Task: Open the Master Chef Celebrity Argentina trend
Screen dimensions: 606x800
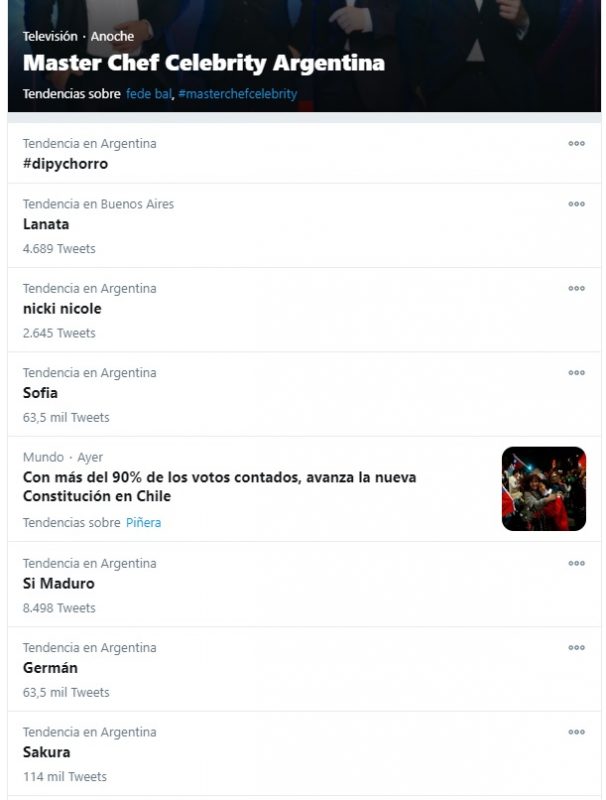Action: click(203, 63)
